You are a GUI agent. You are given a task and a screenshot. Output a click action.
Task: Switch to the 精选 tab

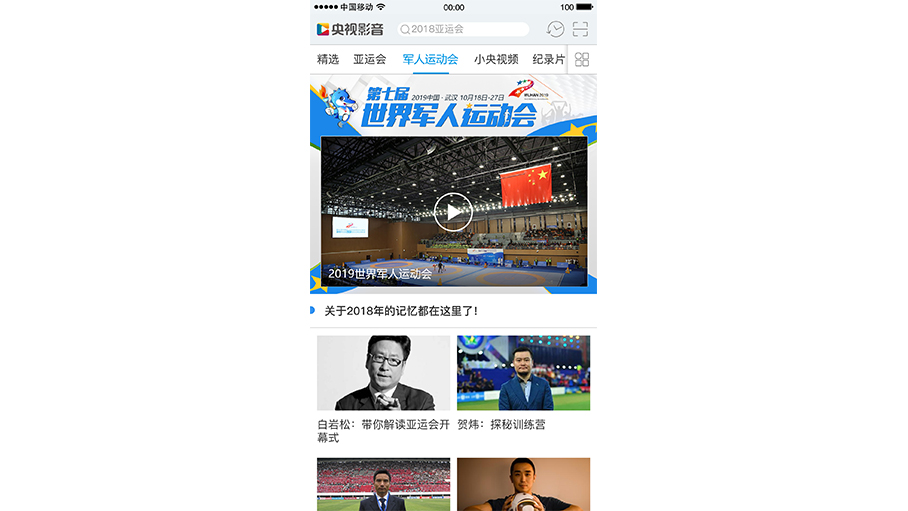click(328, 60)
